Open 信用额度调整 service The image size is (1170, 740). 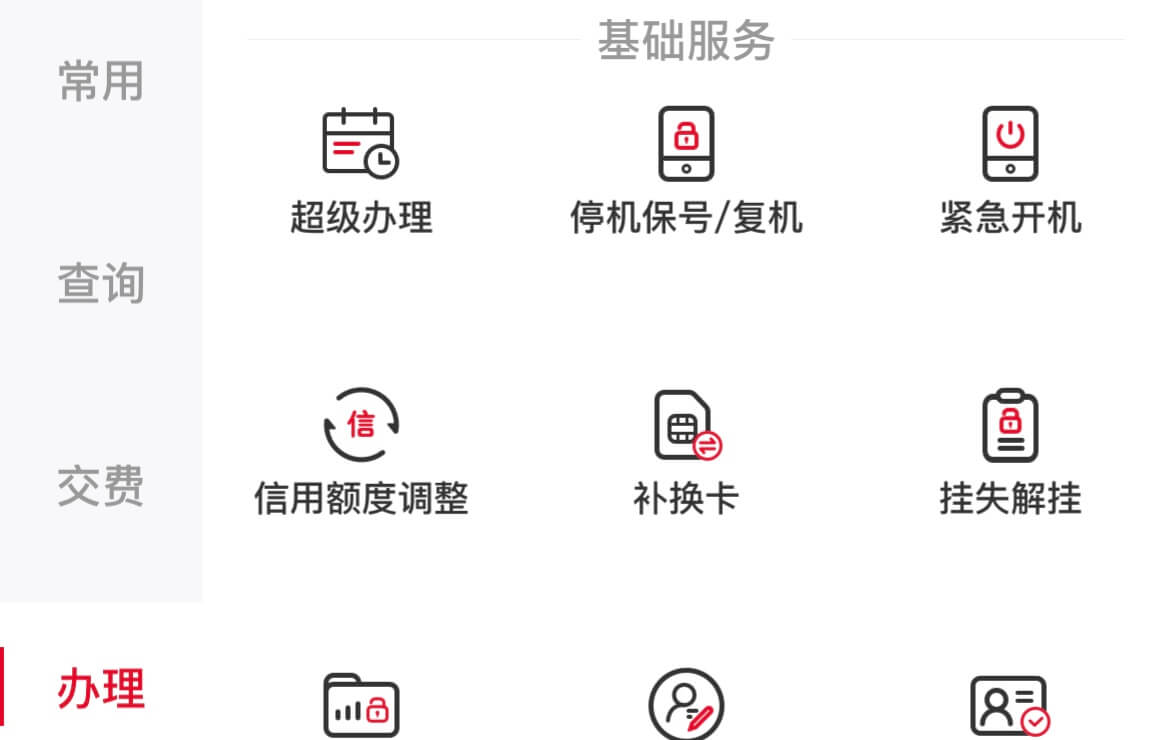361,452
